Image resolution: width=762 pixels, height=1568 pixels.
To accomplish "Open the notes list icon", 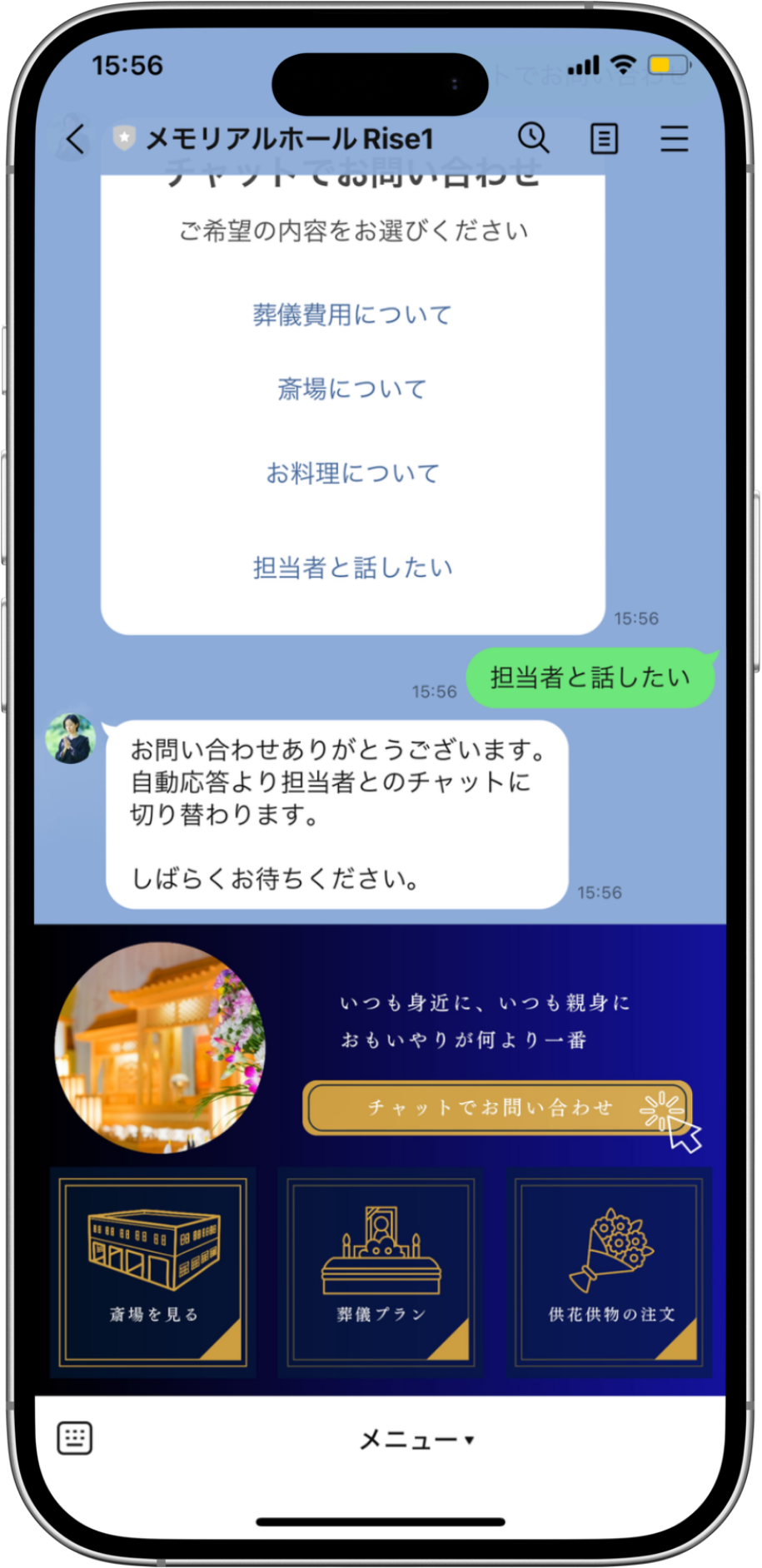I will click(604, 139).
